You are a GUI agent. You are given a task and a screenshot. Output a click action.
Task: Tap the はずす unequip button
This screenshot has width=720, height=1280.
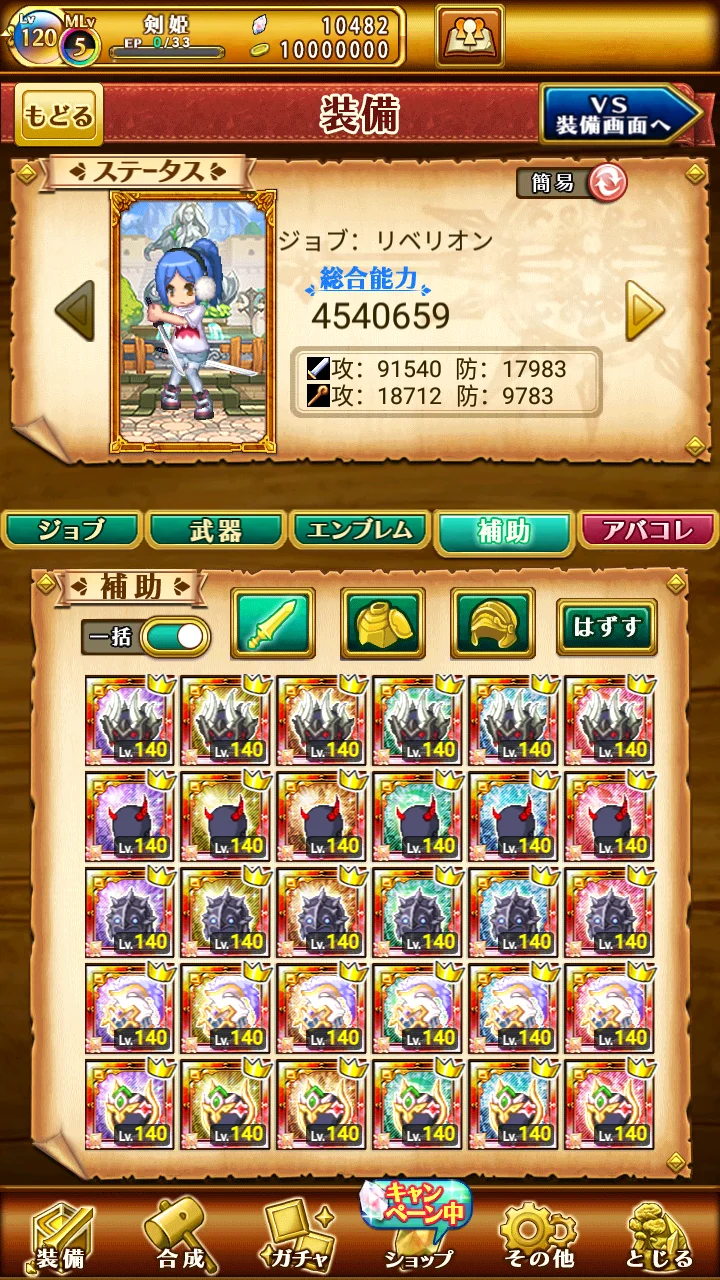[606, 627]
